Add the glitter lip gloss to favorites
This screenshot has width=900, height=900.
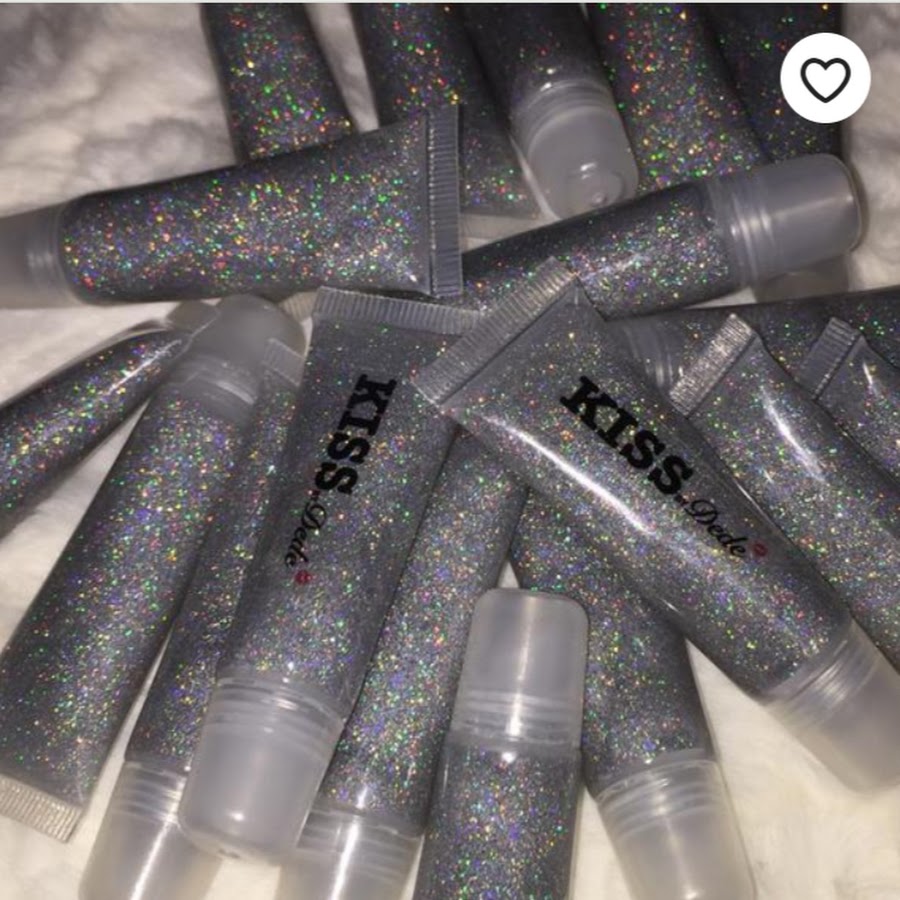coord(825,78)
